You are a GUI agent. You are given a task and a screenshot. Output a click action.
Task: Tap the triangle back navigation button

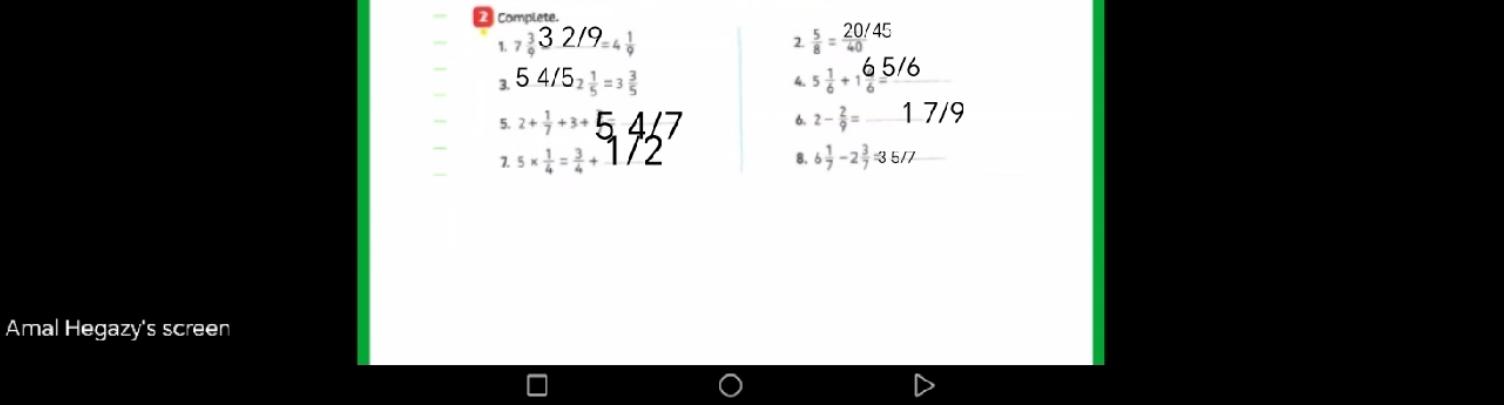coord(924,385)
